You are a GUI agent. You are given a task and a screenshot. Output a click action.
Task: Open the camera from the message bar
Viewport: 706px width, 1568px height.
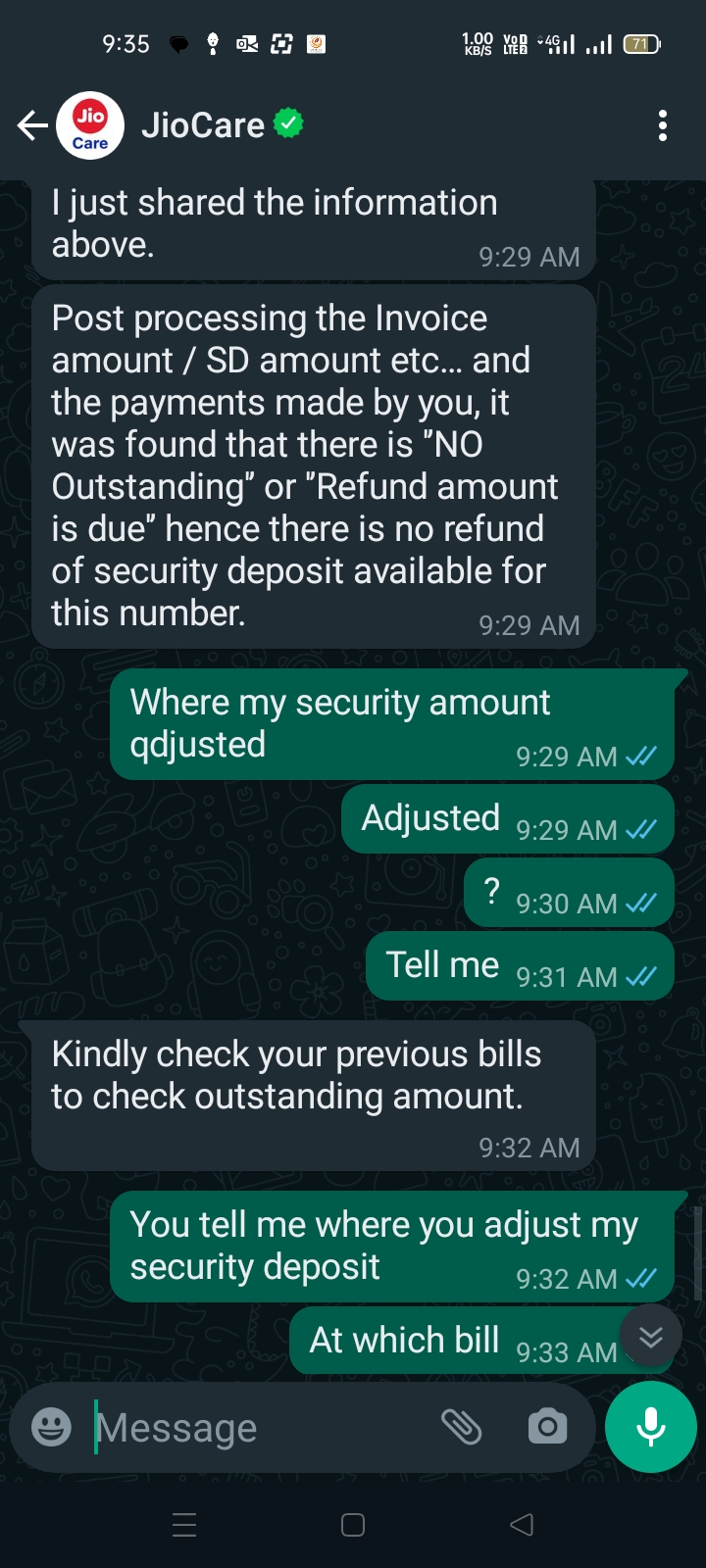(547, 1427)
